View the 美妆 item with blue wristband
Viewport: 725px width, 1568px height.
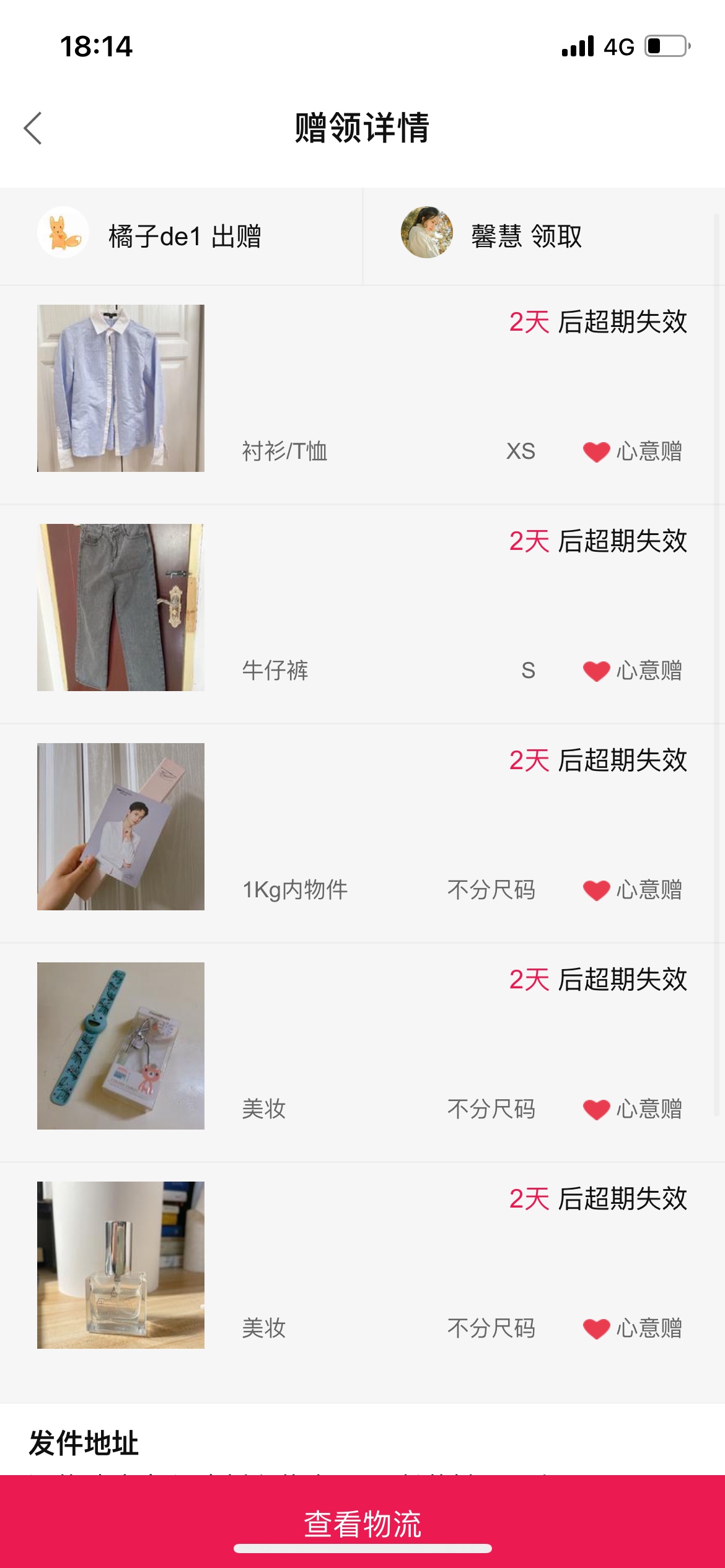click(121, 1046)
